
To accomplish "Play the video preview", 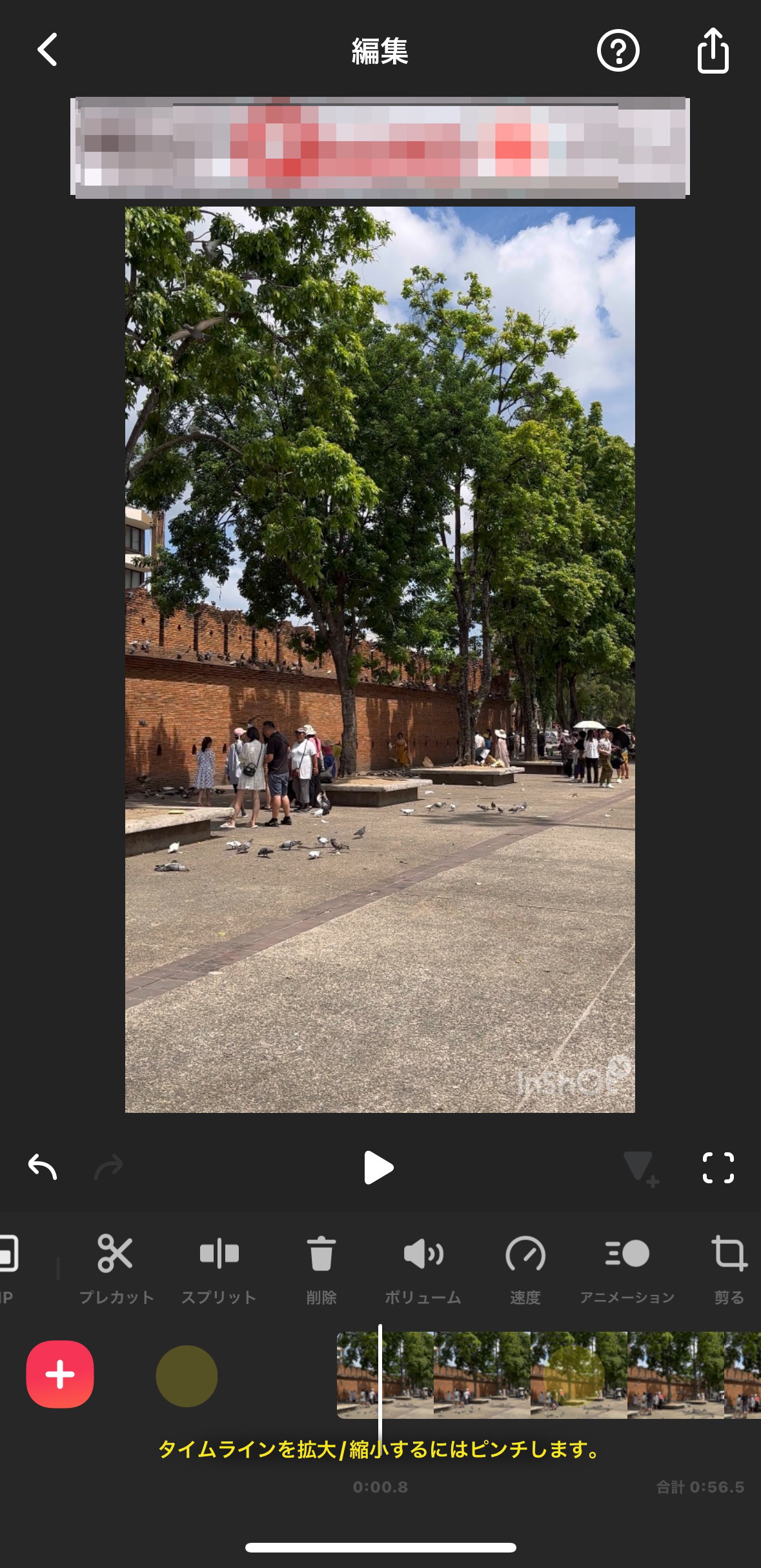I will (379, 1167).
